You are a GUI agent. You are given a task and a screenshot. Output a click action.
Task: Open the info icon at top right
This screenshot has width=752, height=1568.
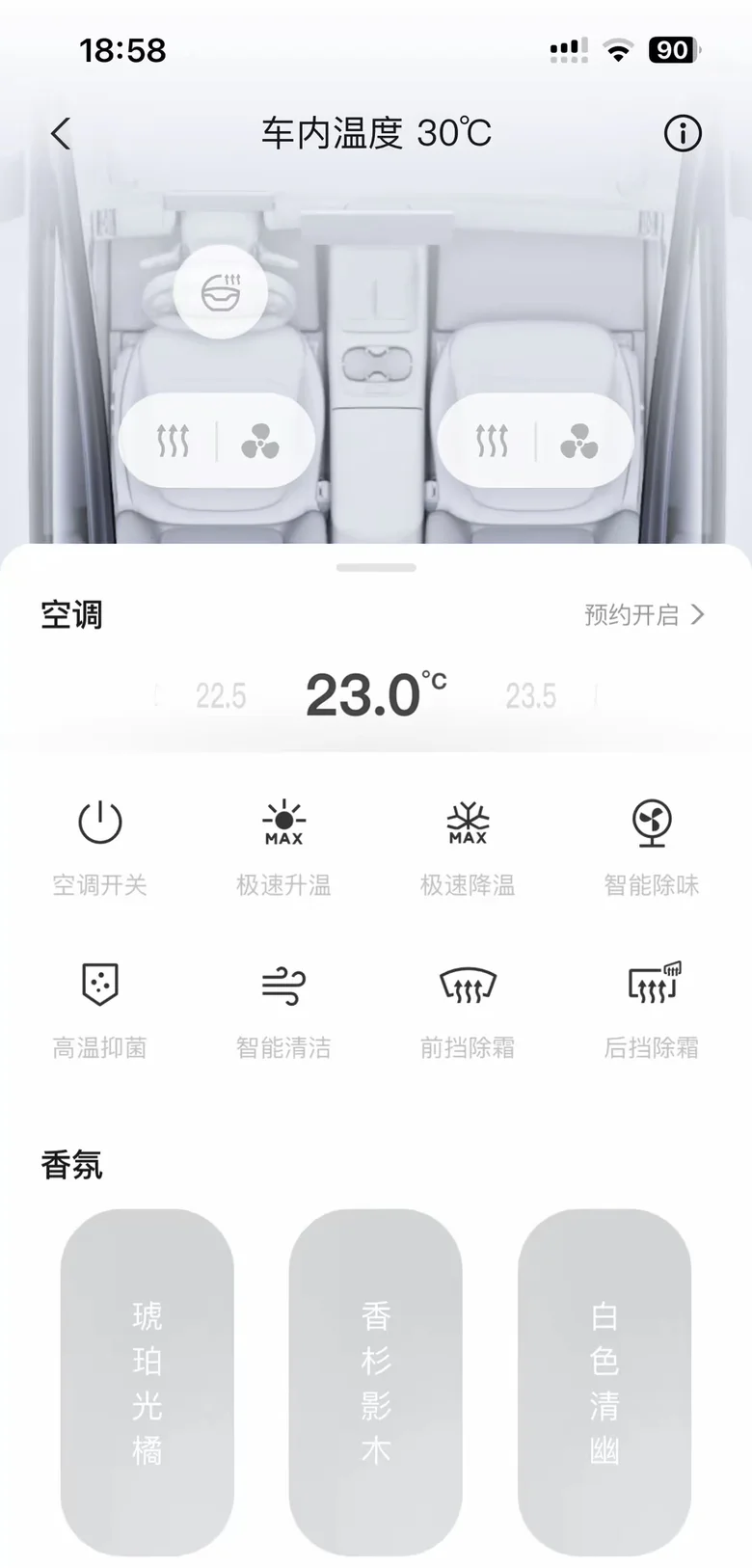pos(683,133)
